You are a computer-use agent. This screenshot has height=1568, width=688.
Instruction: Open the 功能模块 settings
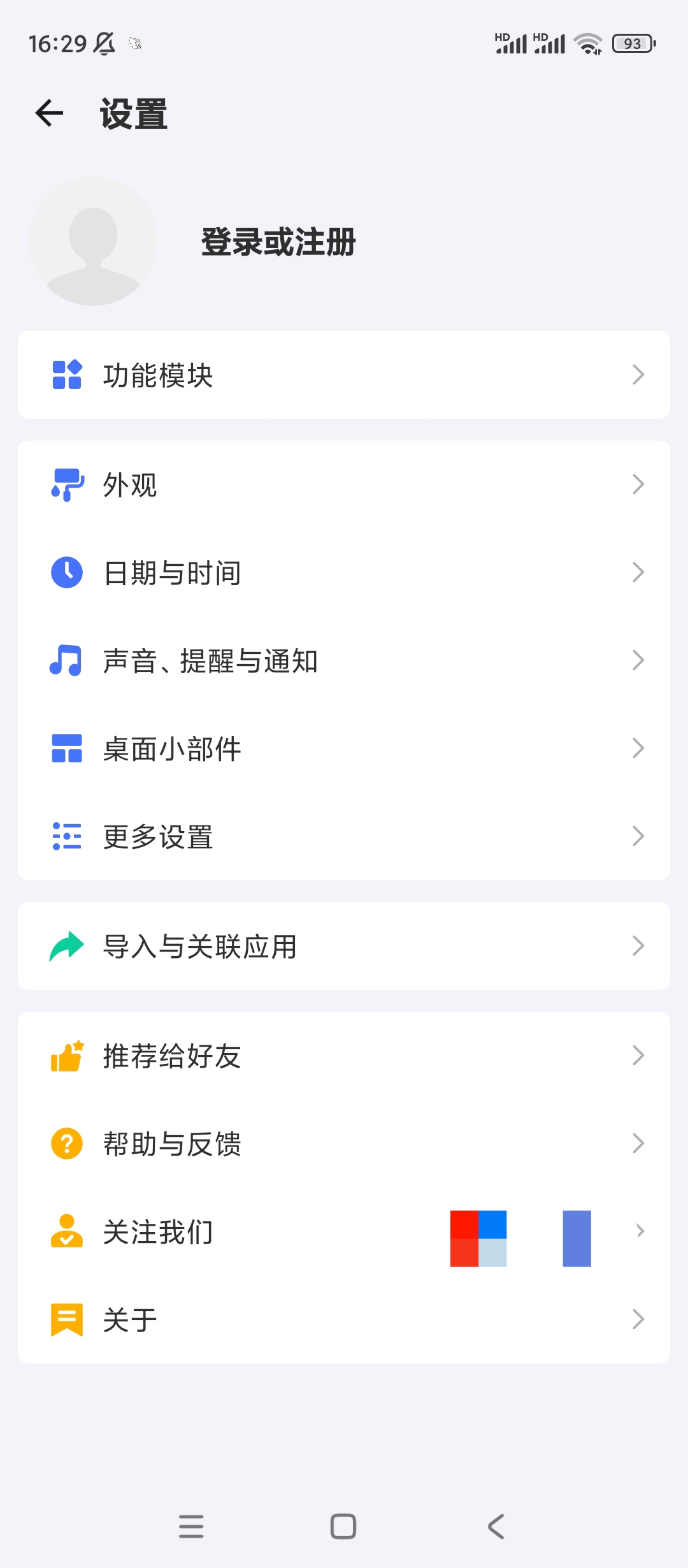344,375
